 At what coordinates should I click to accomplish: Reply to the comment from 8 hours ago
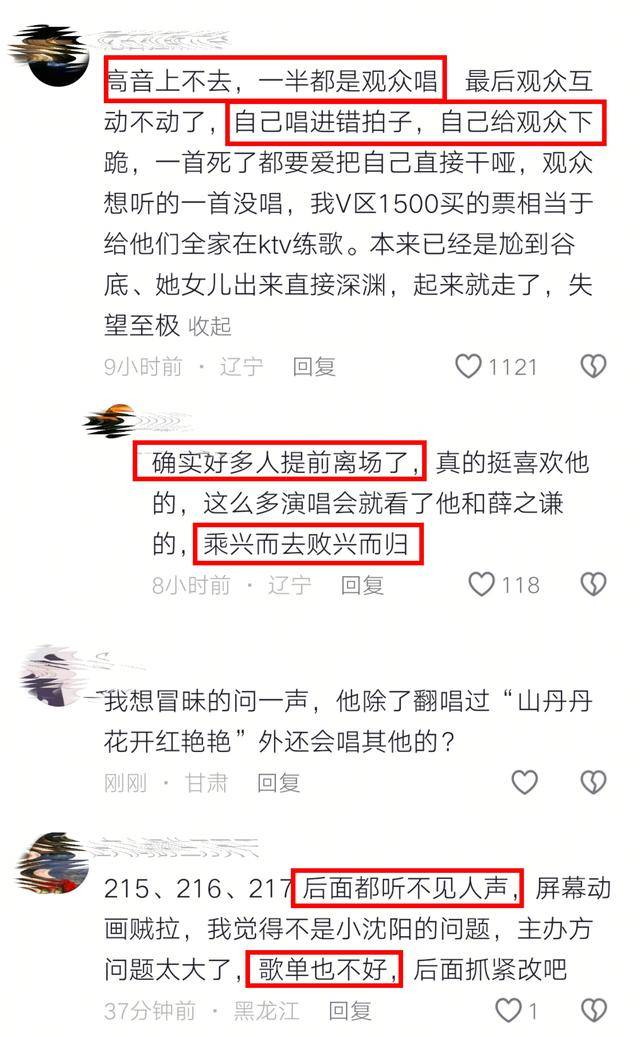point(362,585)
